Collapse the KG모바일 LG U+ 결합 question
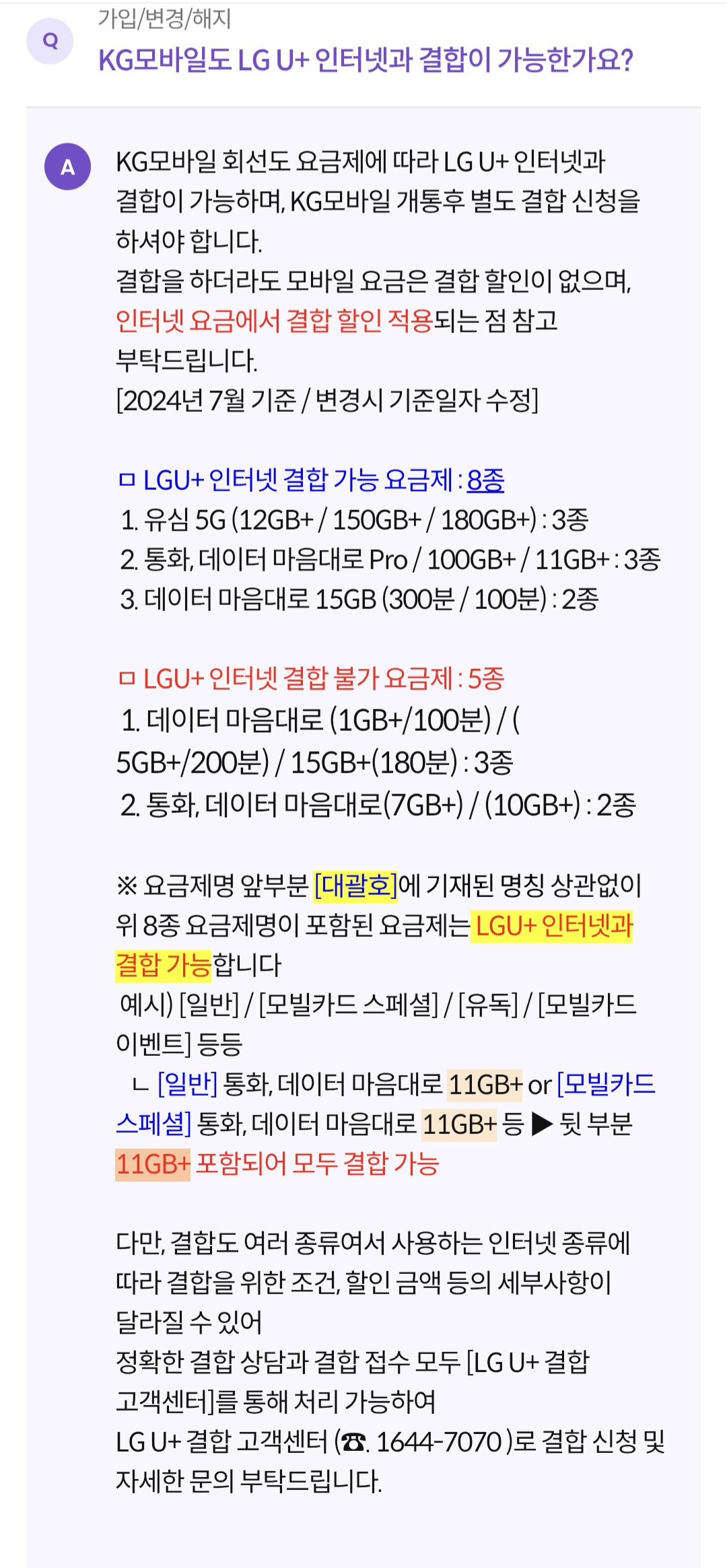 coord(365,60)
